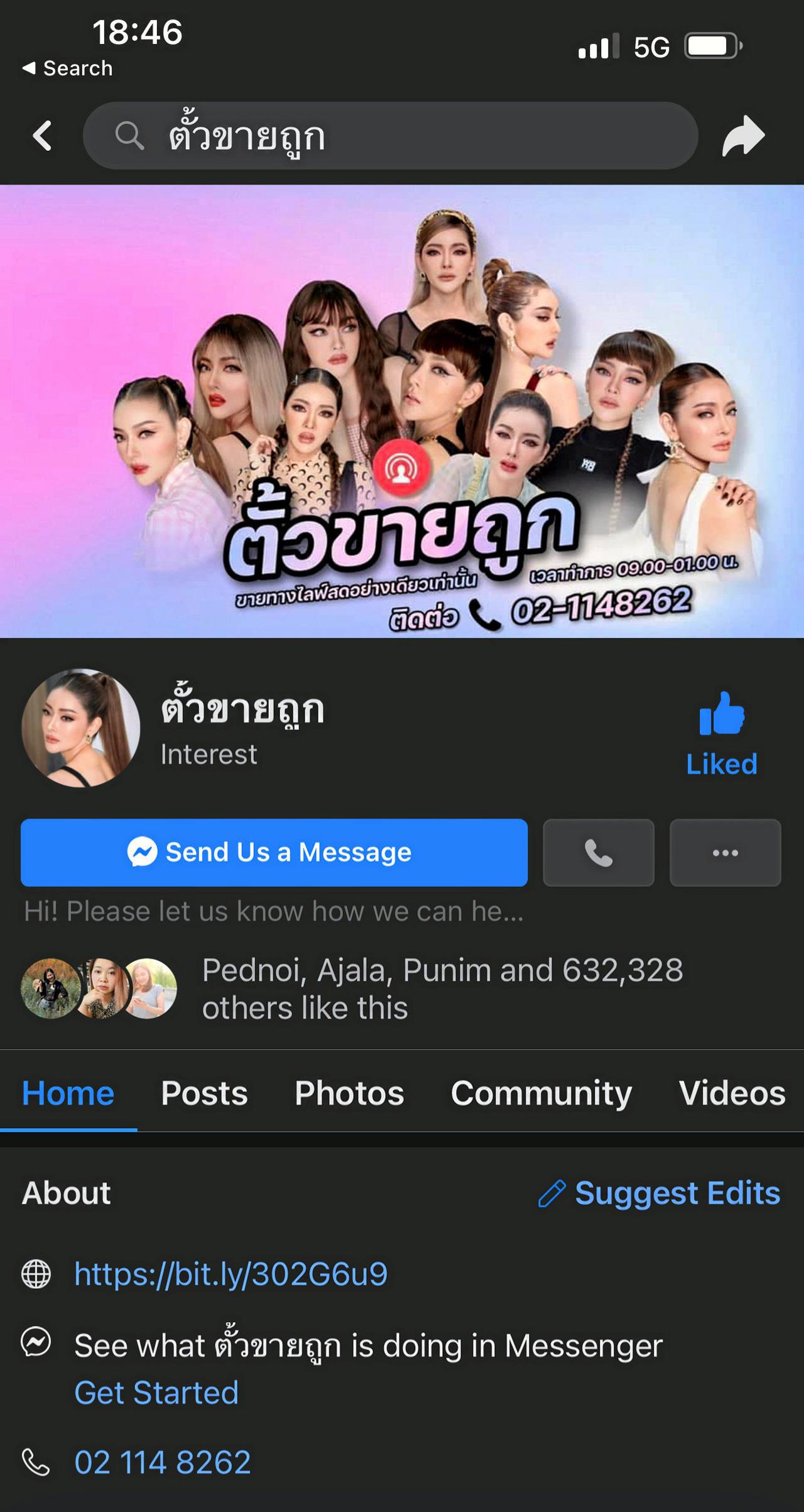This screenshot has width=804, height=1512.
Task: Tap the search field showing ตั้วขายถูก
Action: (389, 136)
